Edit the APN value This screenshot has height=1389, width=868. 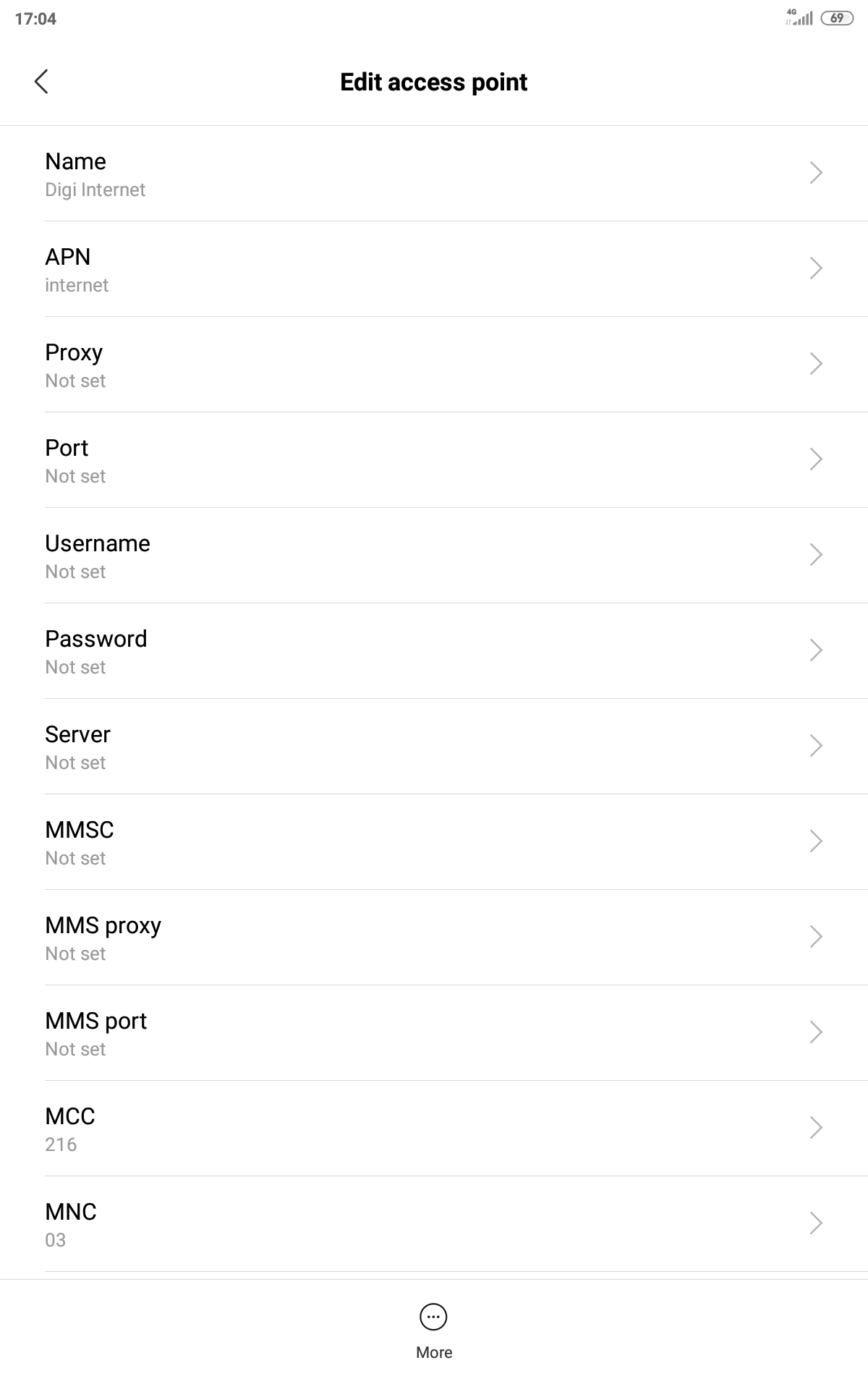[434, 269]
